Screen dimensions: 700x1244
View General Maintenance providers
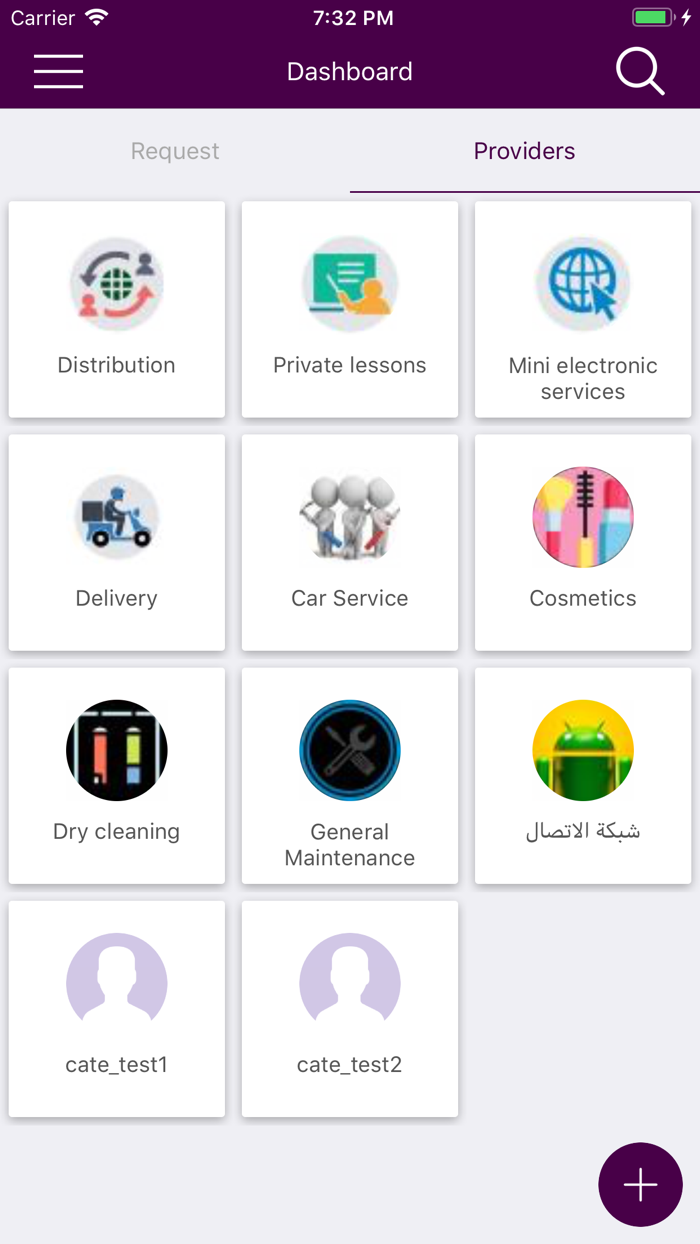coord(350,776)
